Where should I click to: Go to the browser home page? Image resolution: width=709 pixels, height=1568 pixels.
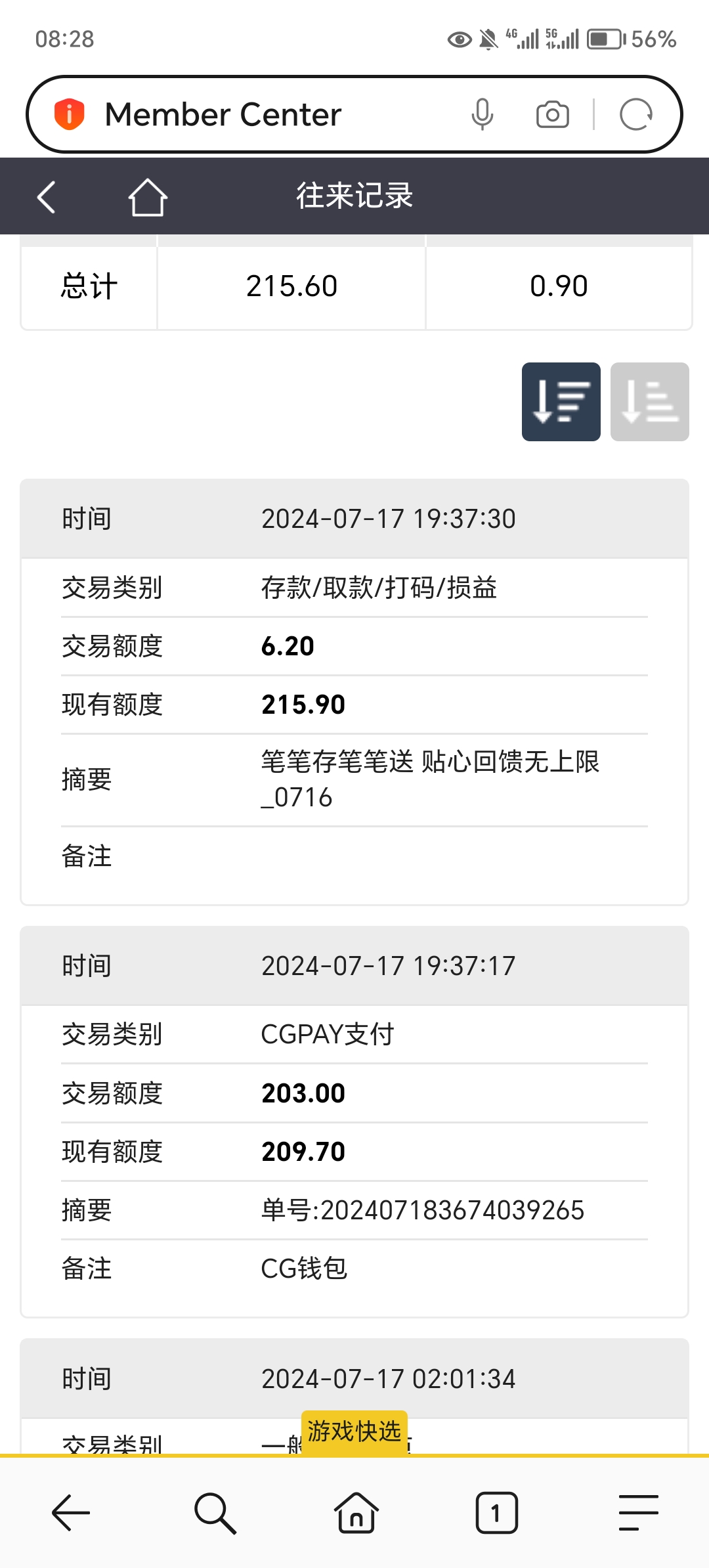(x=356, y=1513)
